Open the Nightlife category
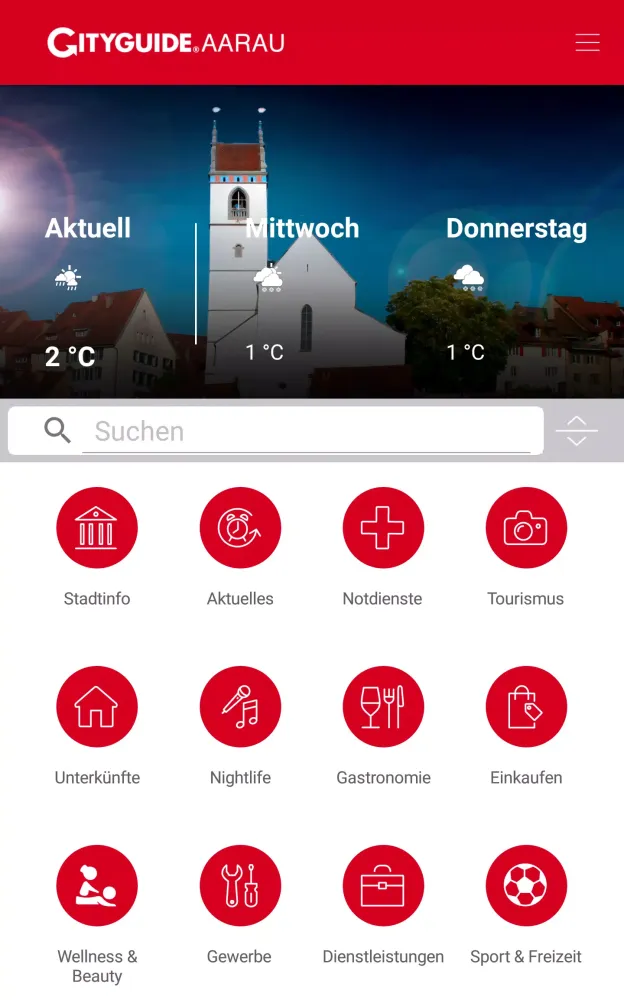Viewport: 624px width, 1000px height. [x=240, y=707]
